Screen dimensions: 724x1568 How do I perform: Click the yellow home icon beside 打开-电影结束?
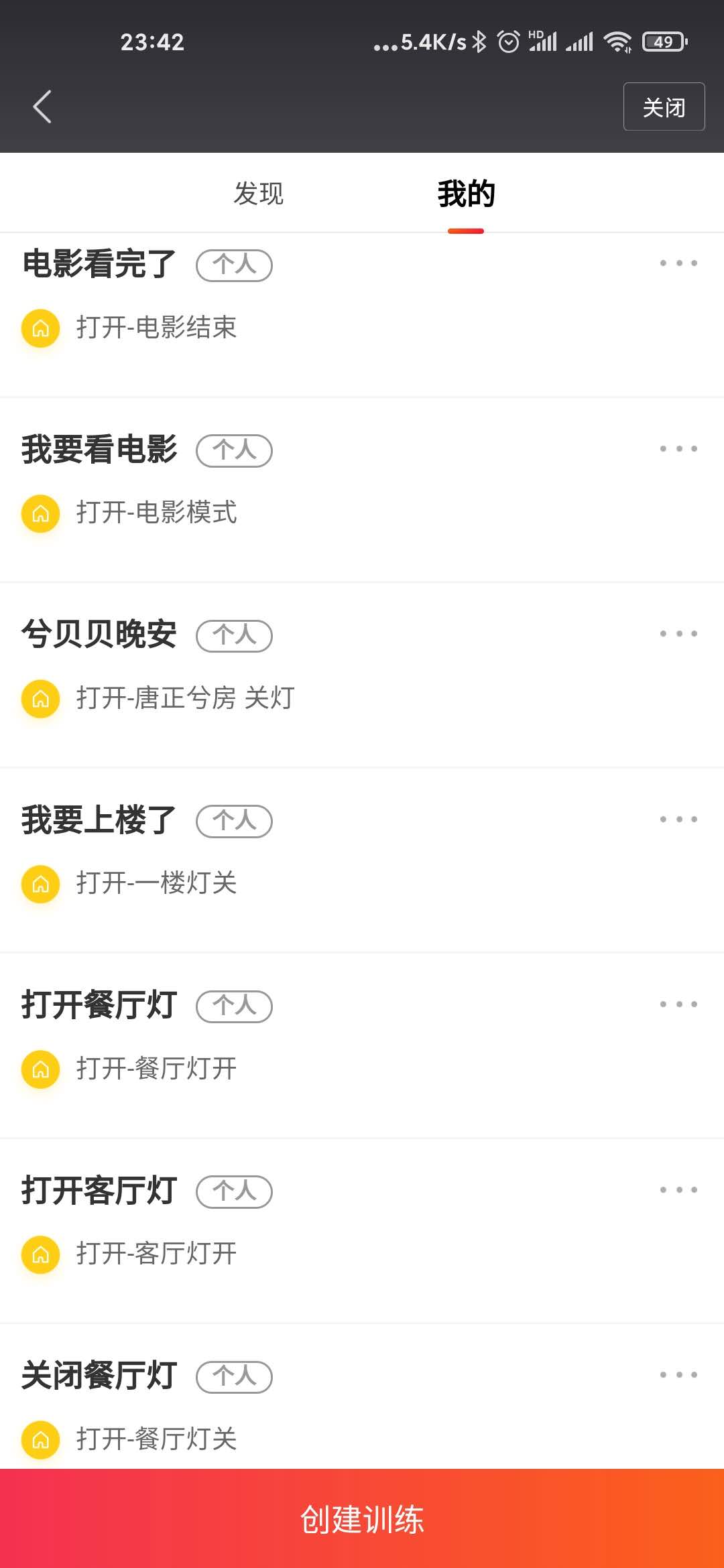click(42, 329)
